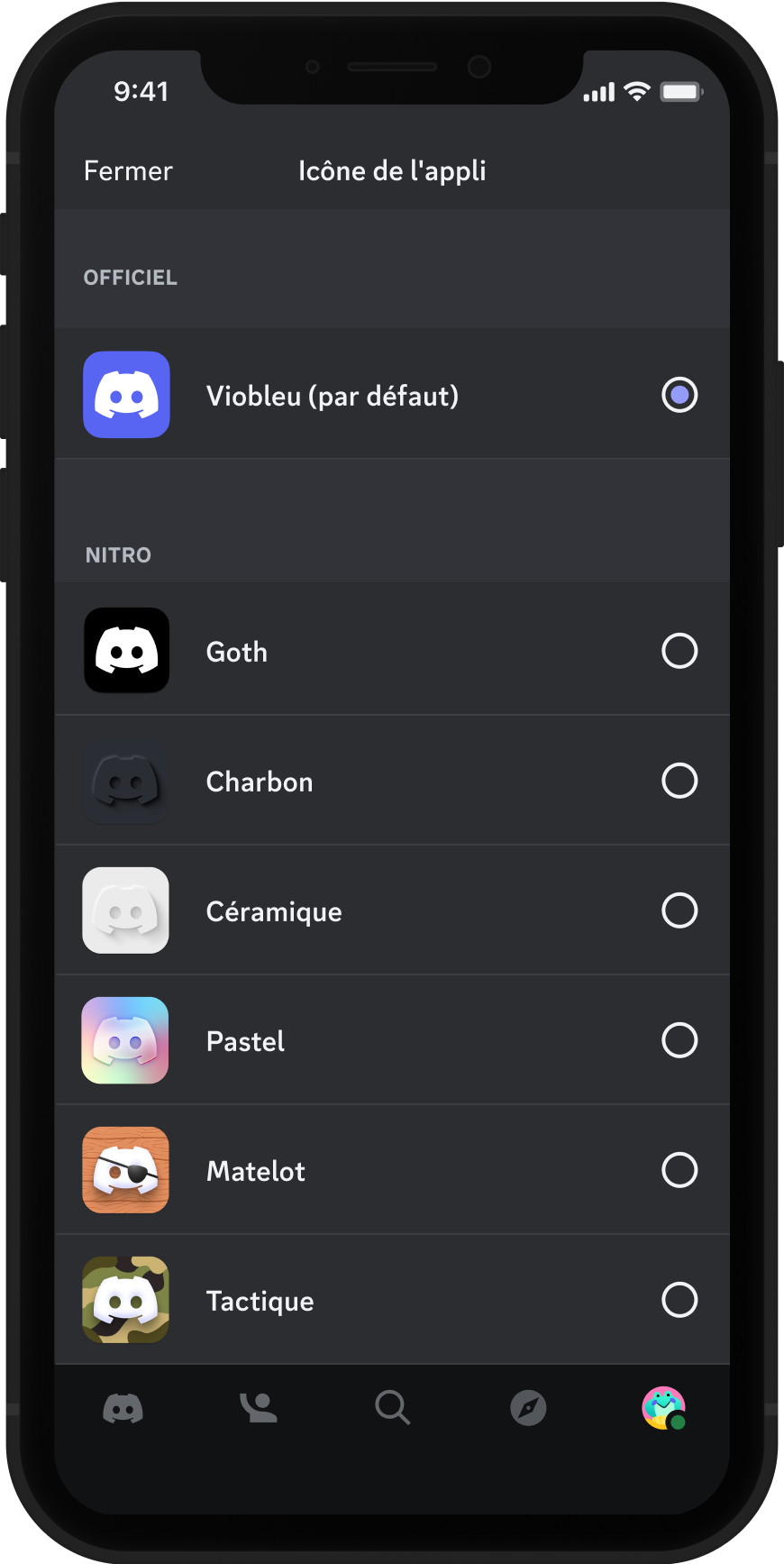Tap Fermer to close the screen
784x1564 pixels.
tap(128, 171)
